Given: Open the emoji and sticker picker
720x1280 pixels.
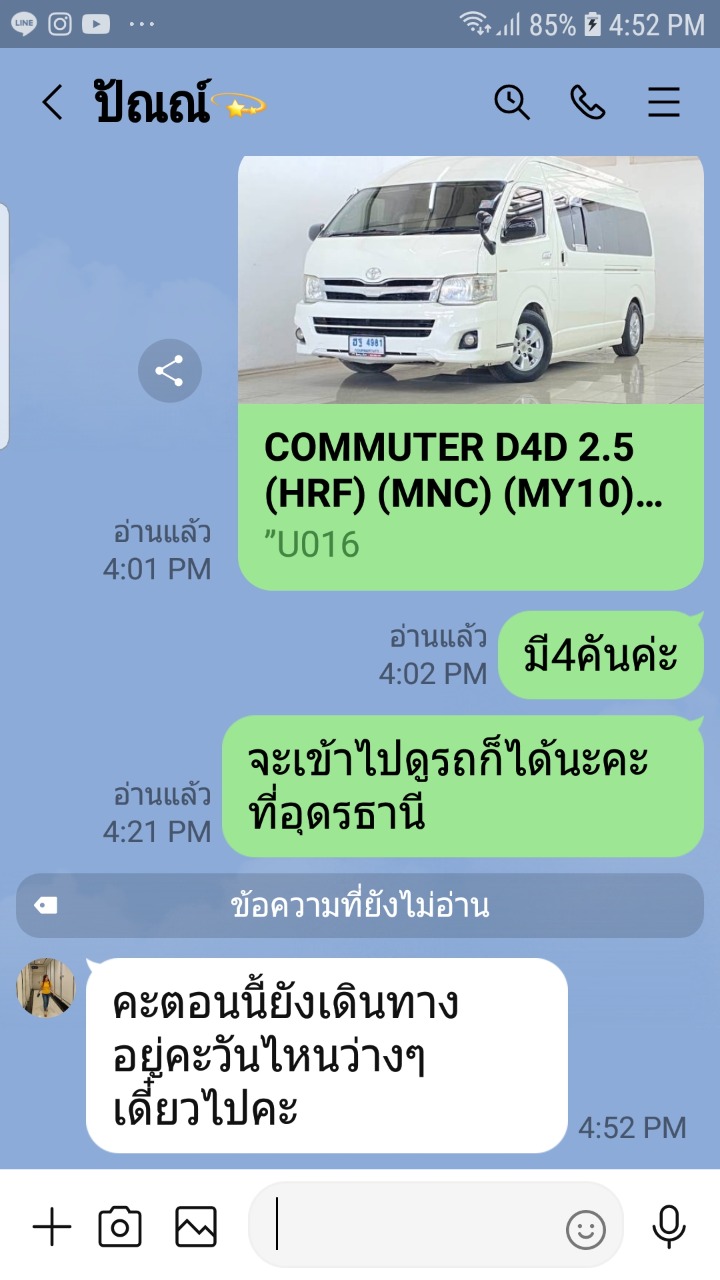Looking at the screenshot, I should [586, 1229].
